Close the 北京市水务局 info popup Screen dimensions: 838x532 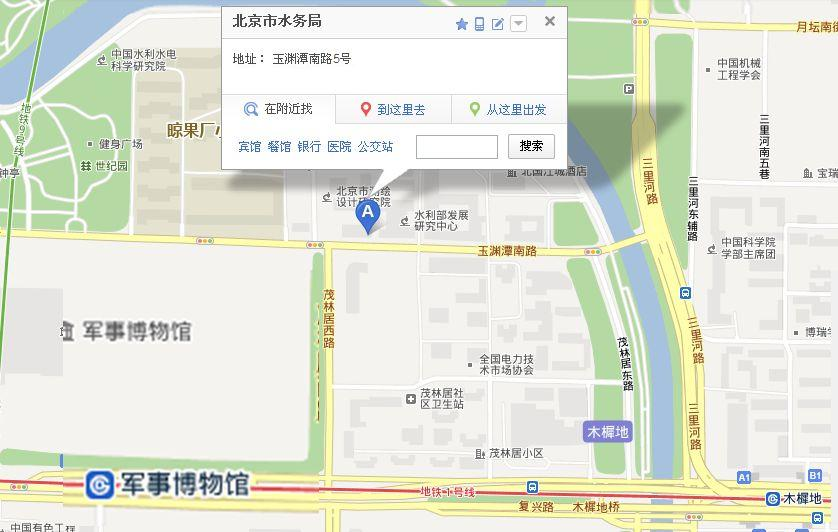coord(549,22)
